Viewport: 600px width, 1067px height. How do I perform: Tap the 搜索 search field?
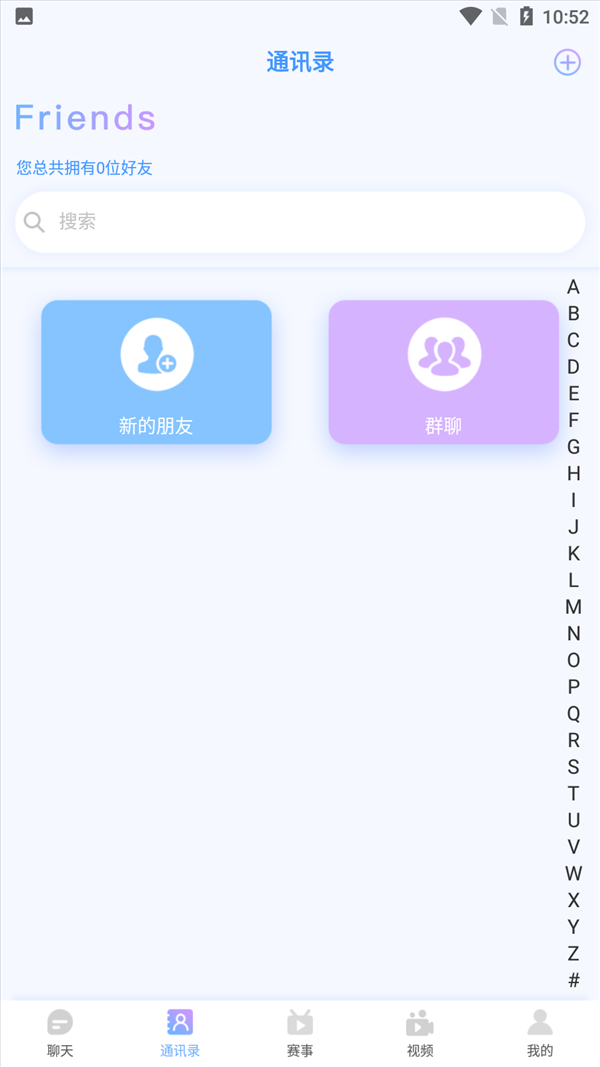tap(300, 222)
